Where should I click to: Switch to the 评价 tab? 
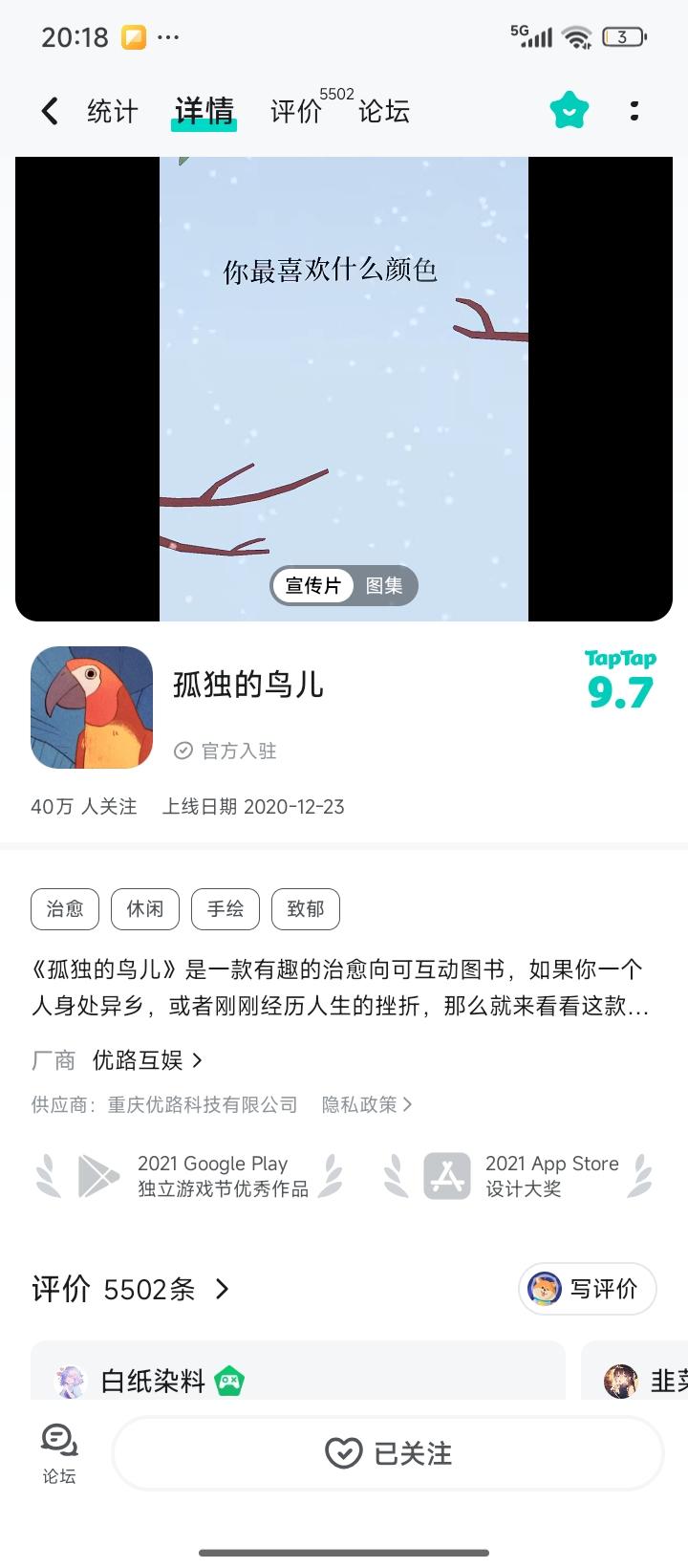tap(296, 110)
